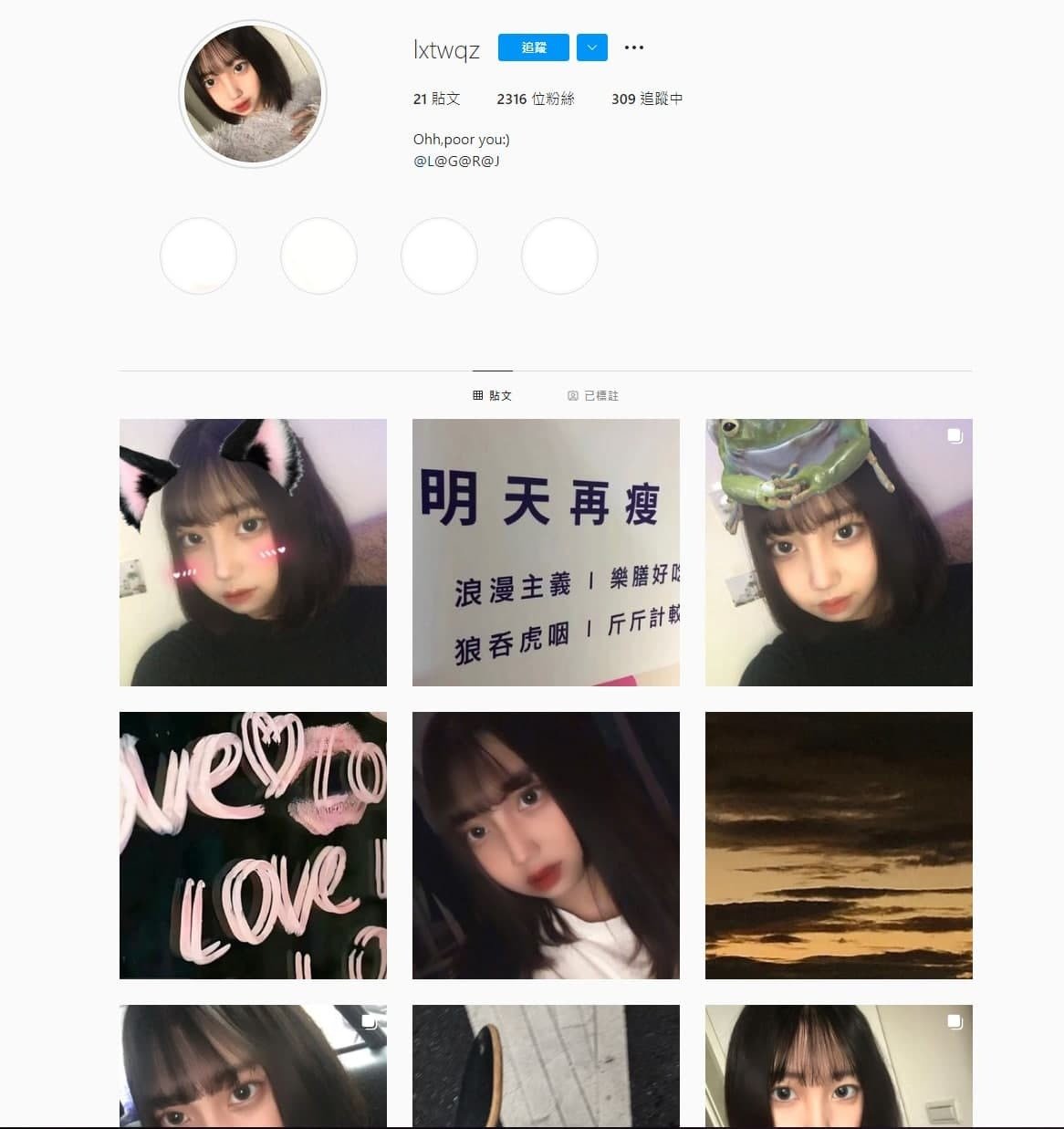1064x1129 pixels.
Task: Tap the blue 追蹤 follow button
Action: [533, 47]
